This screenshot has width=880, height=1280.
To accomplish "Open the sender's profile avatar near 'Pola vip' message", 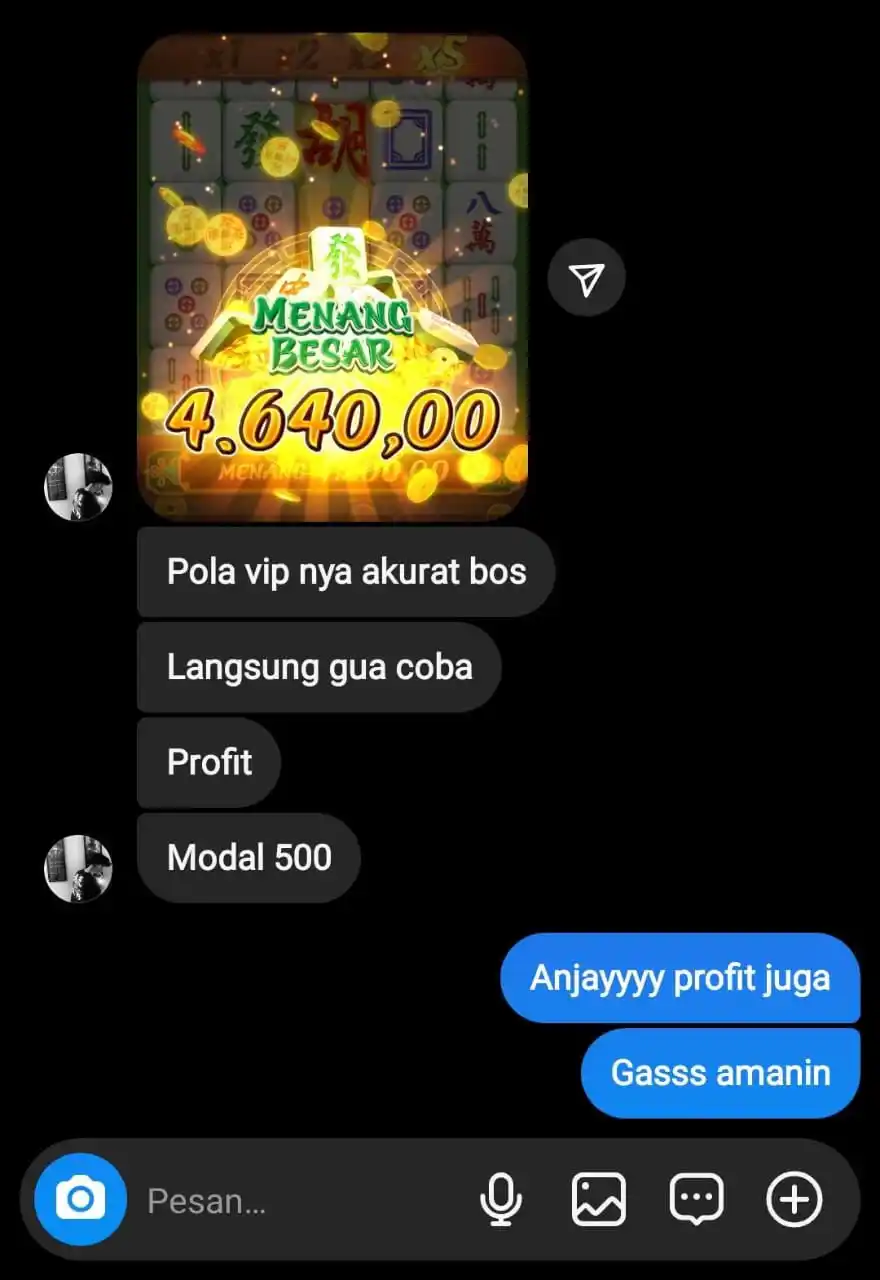I will click(x=80, y=488).
